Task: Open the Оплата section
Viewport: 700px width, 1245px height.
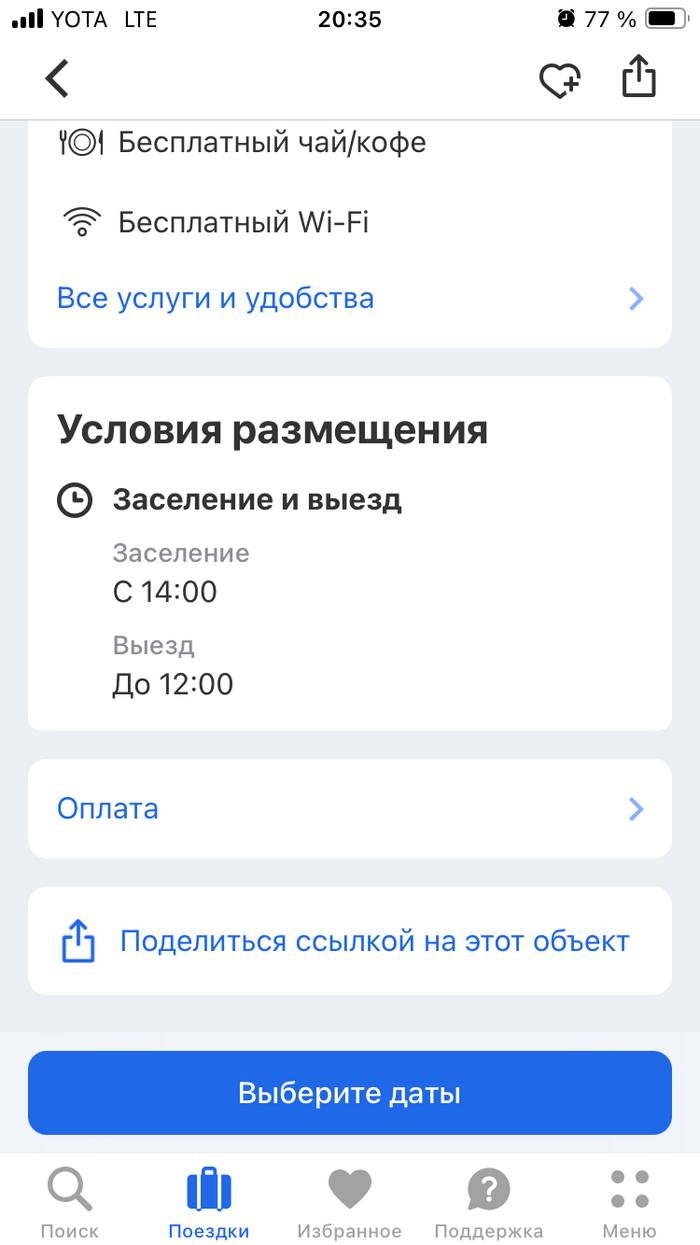Action: coord(350,808)
